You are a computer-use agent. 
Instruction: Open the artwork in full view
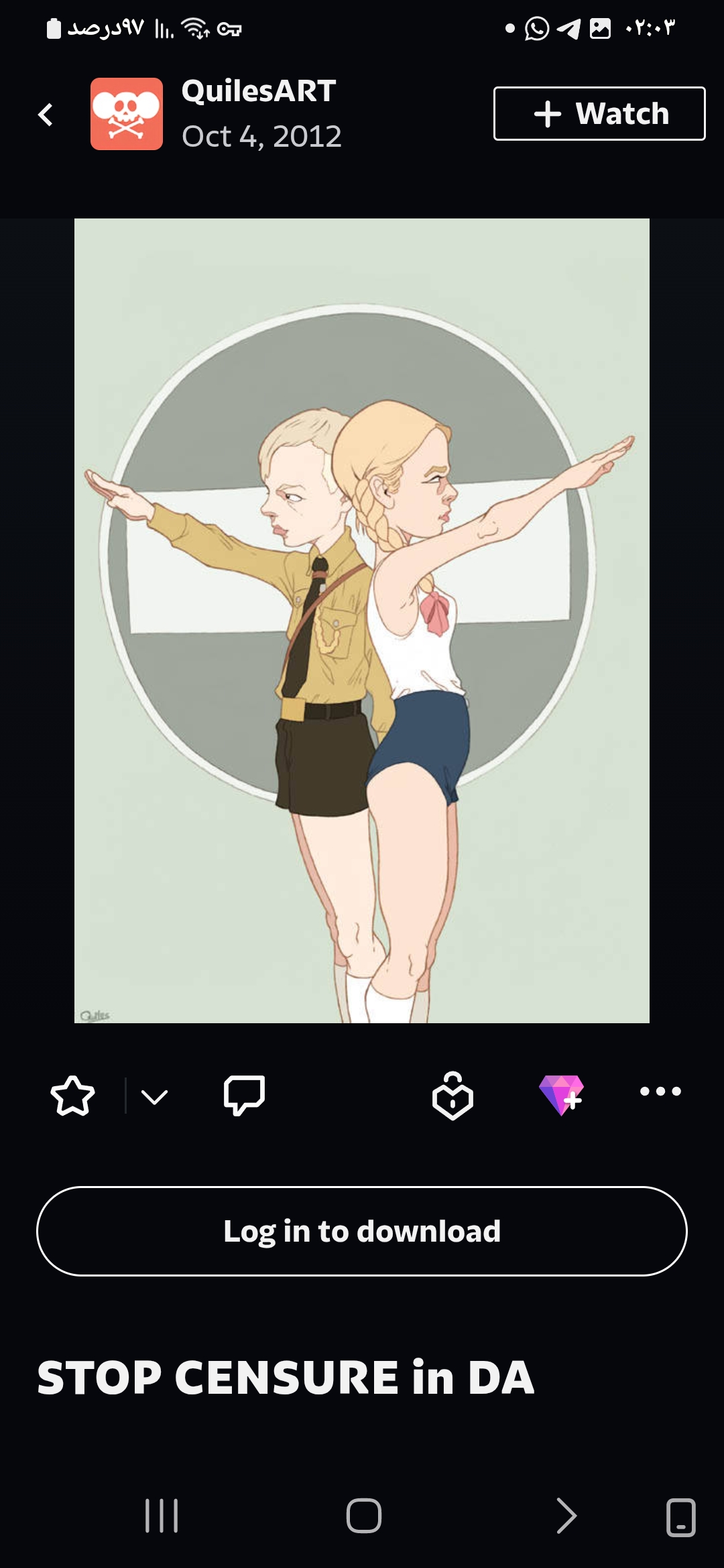tap(362, 620)
